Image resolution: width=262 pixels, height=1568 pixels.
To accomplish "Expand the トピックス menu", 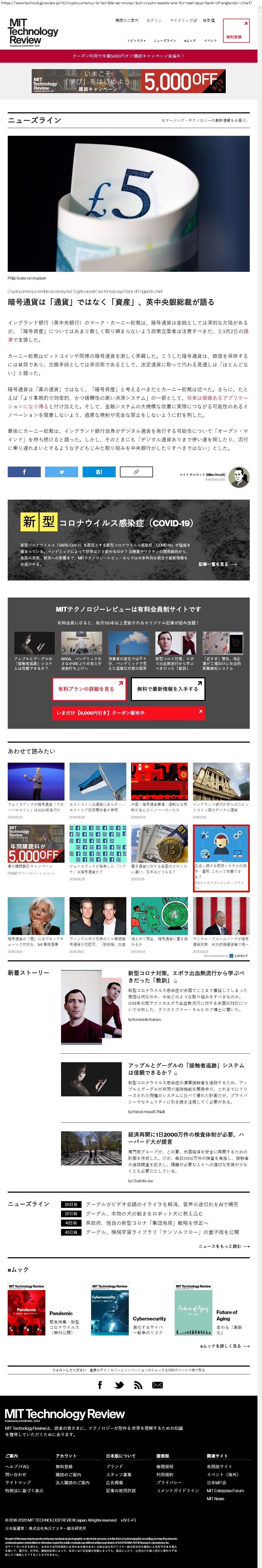I will pyautogui.click(x=136, y=40).
